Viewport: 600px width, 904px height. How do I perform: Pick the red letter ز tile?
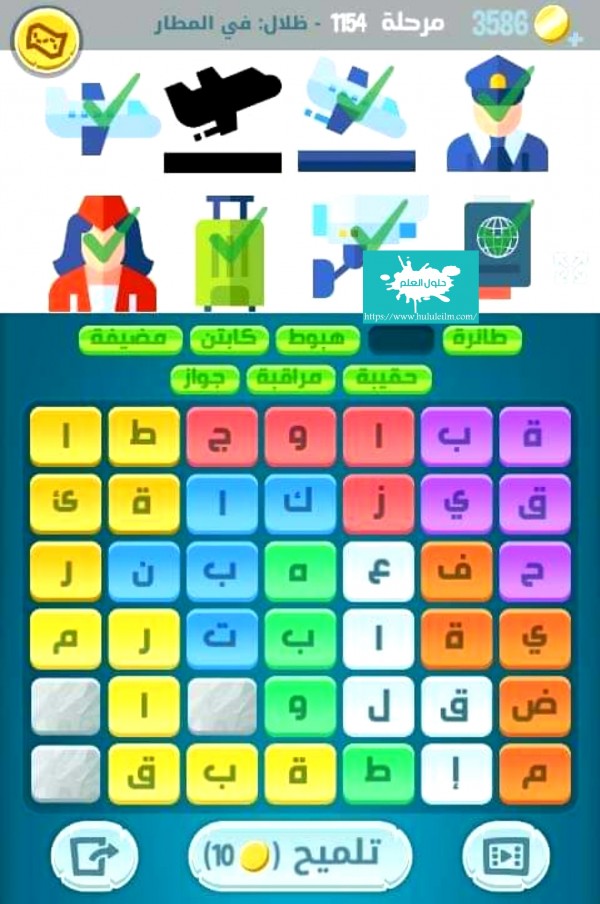pos(378,504)
